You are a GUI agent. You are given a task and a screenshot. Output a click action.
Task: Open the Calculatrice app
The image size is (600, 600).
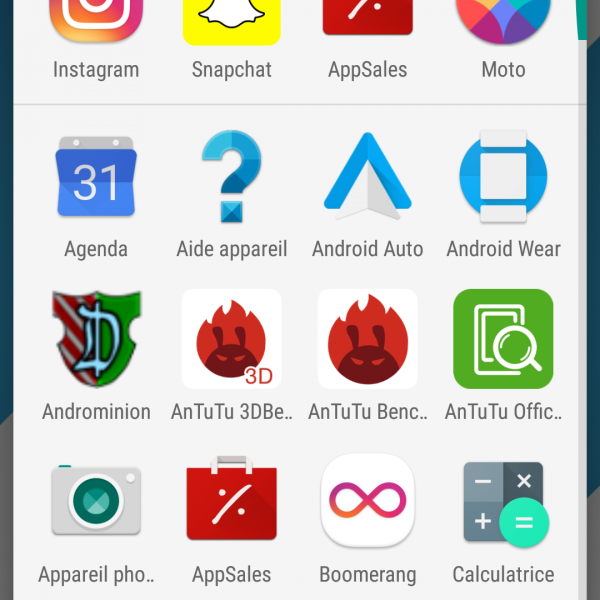(503, 502)
